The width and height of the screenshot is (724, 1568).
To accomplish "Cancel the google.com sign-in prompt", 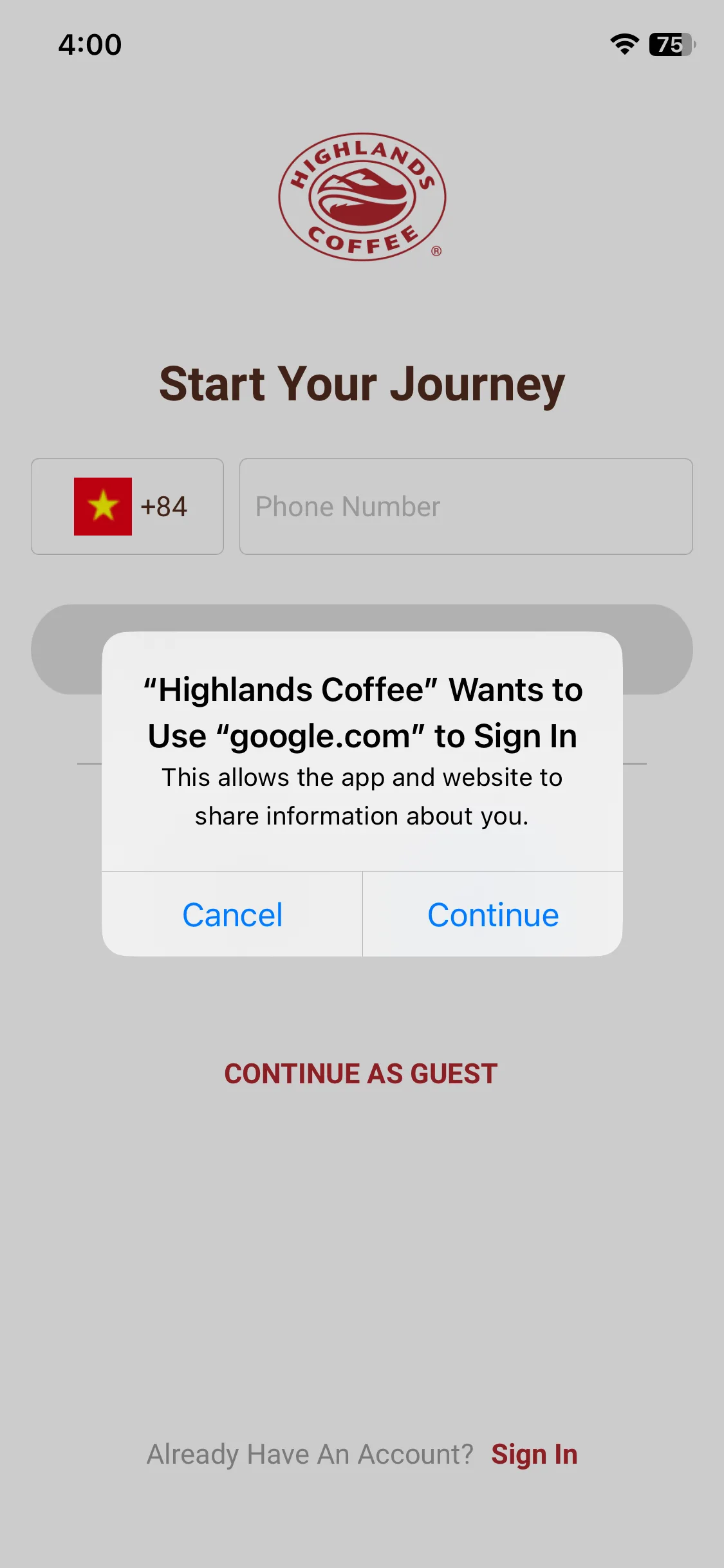I will 232,914.
